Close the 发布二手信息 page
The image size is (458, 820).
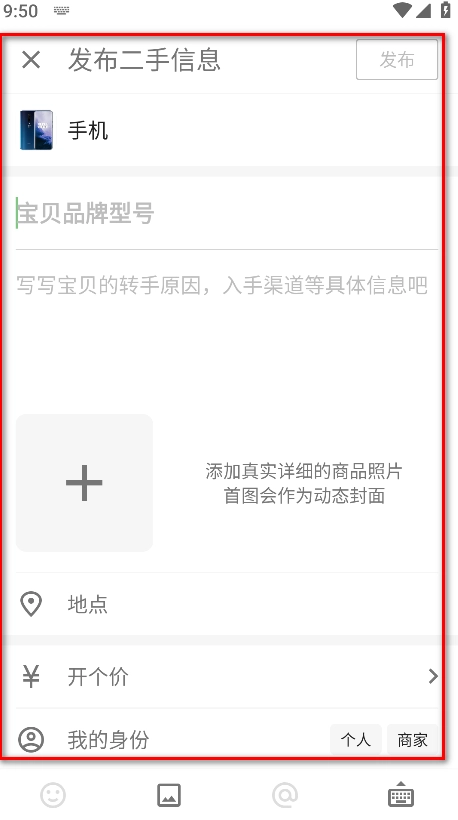(31, 60)
